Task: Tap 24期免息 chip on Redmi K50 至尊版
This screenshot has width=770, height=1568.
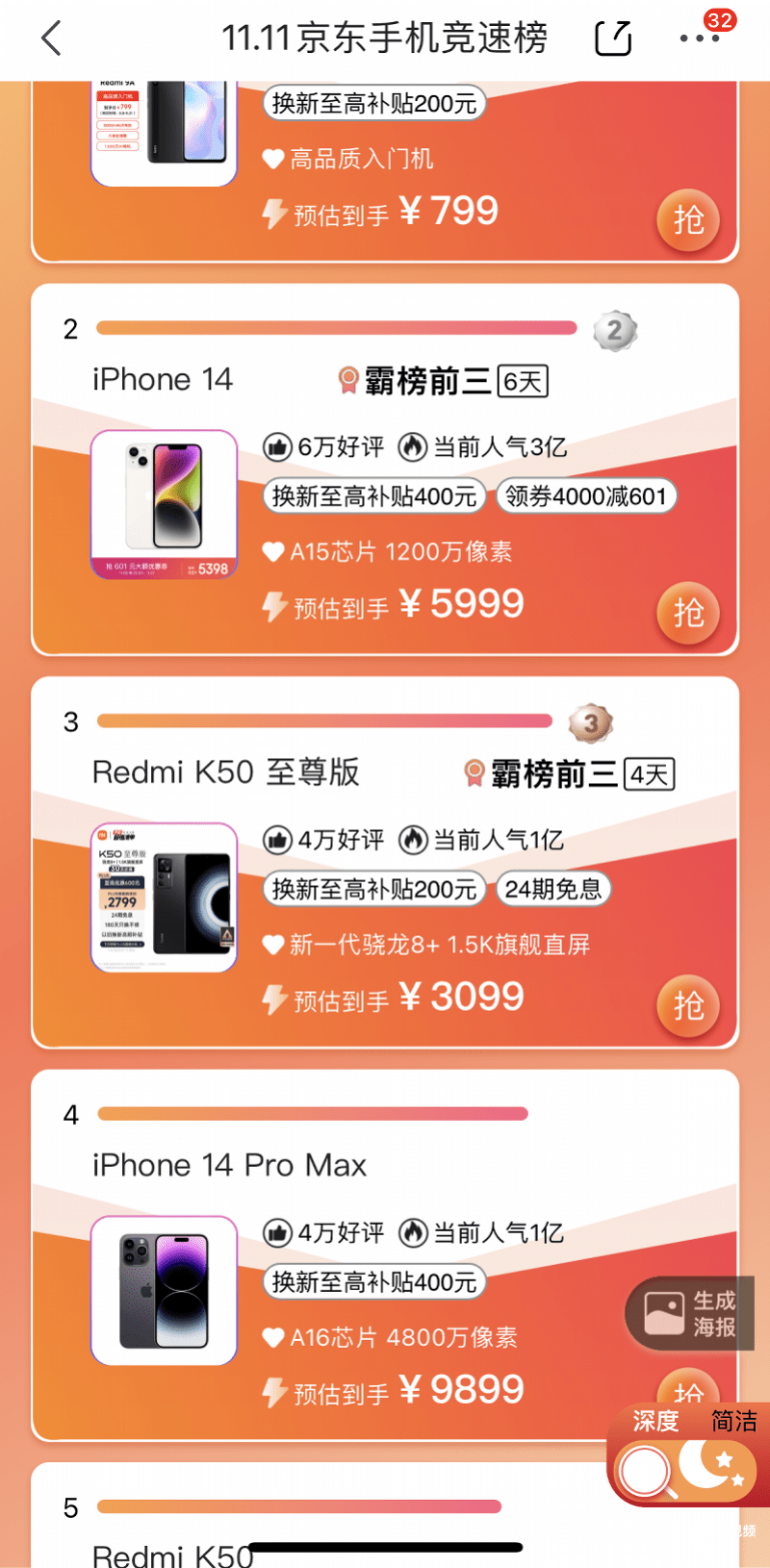Action: (552, 889)
